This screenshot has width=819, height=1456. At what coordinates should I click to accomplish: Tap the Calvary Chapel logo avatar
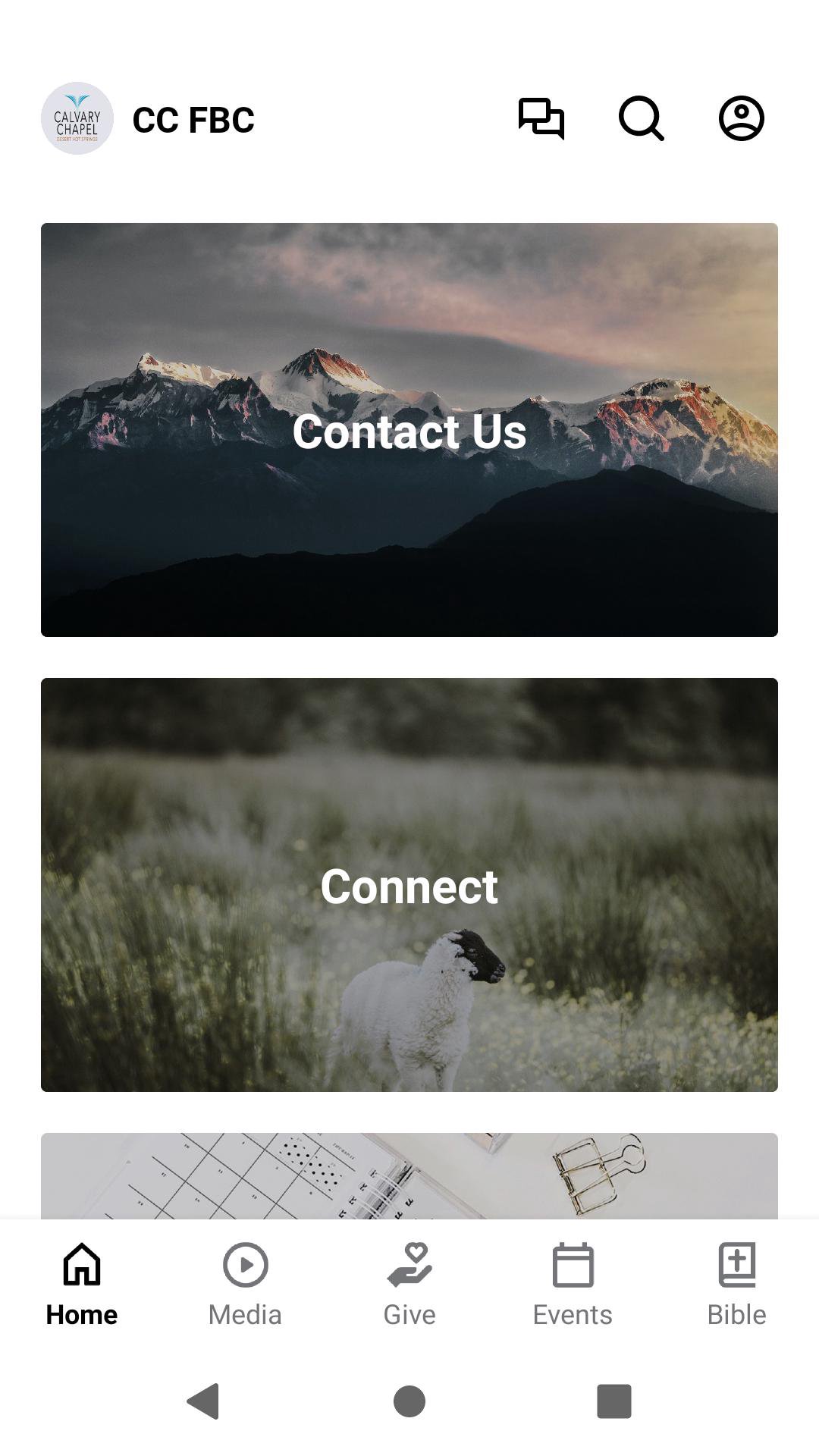[x=77, y=119]
